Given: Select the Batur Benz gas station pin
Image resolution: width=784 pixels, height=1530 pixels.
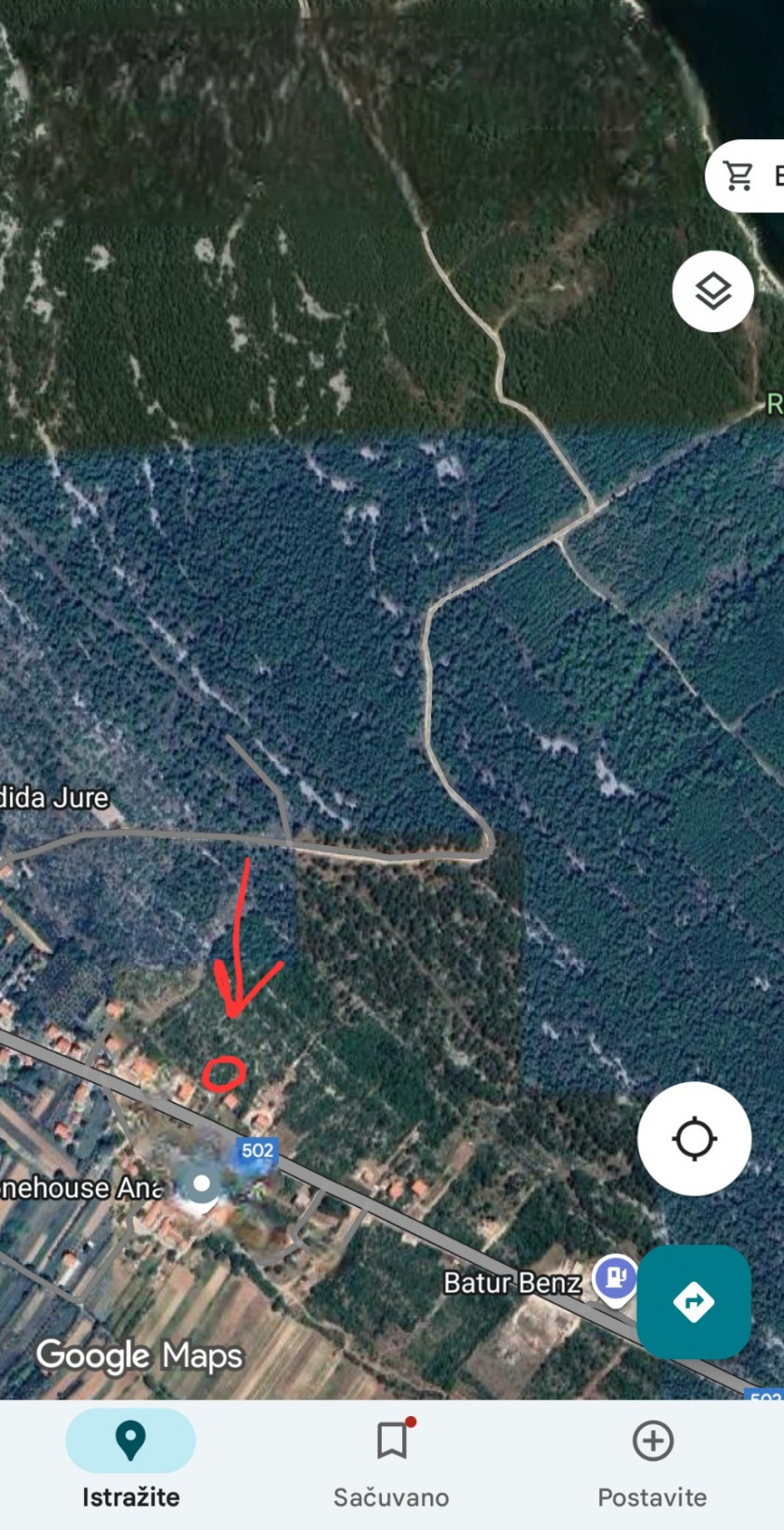Looking at the screenshot, I should click(615, 1277).
